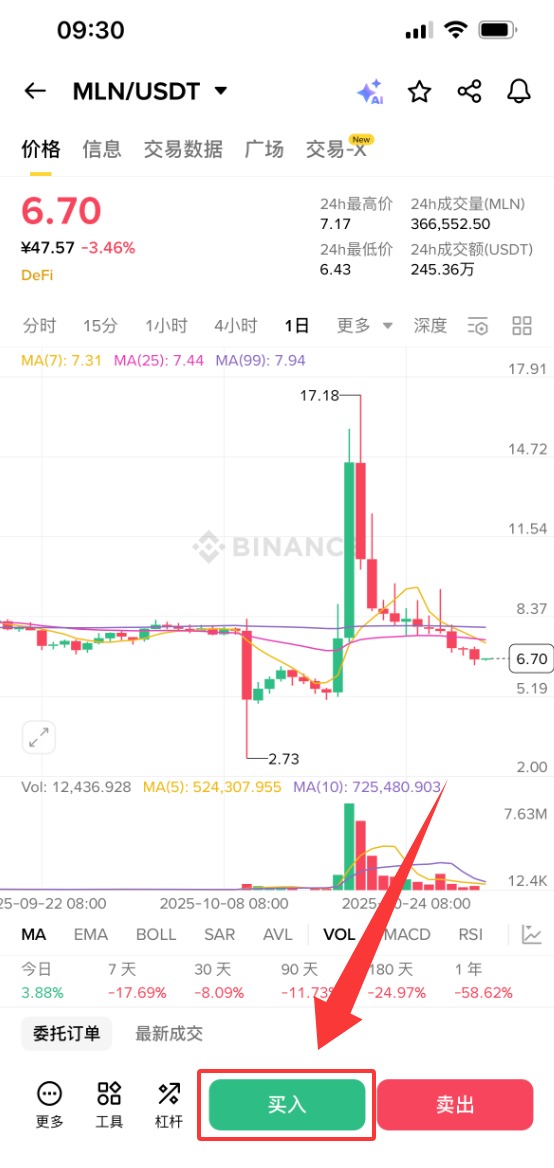Switch to the 交易数据 tab
The height and width of the screenshot is (1168, 554).
(x=182, y=149)
